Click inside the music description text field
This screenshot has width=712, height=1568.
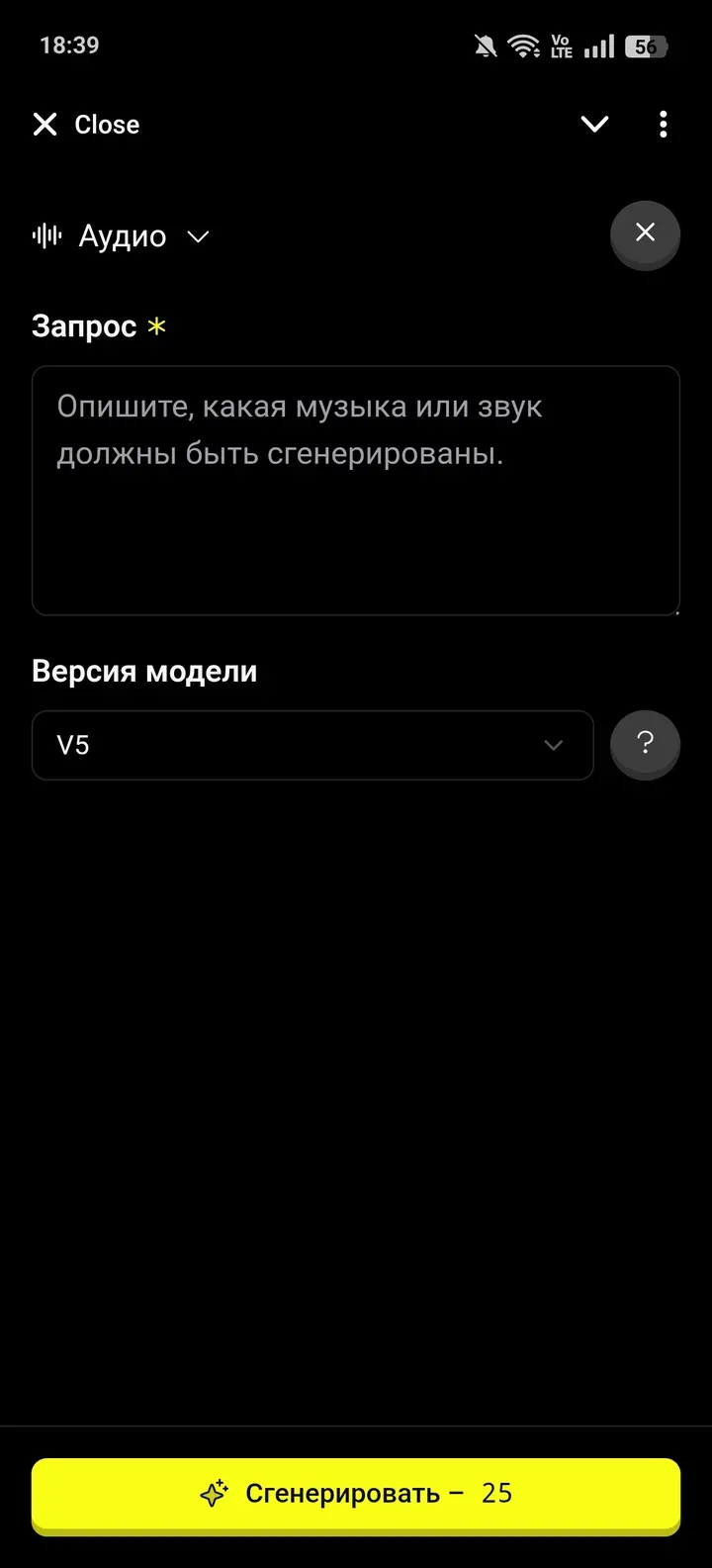click(356, 490)
